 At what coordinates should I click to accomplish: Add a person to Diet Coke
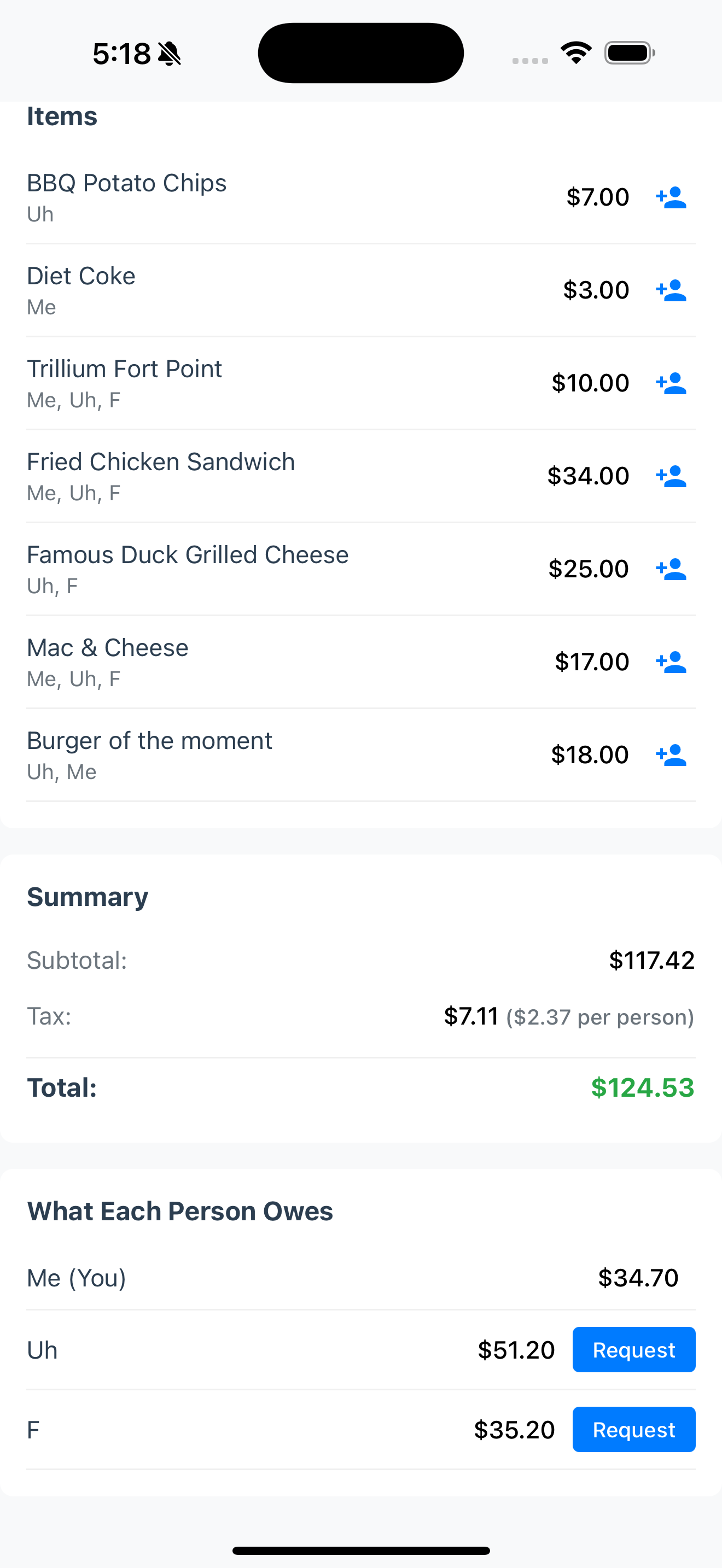point(671,291)
